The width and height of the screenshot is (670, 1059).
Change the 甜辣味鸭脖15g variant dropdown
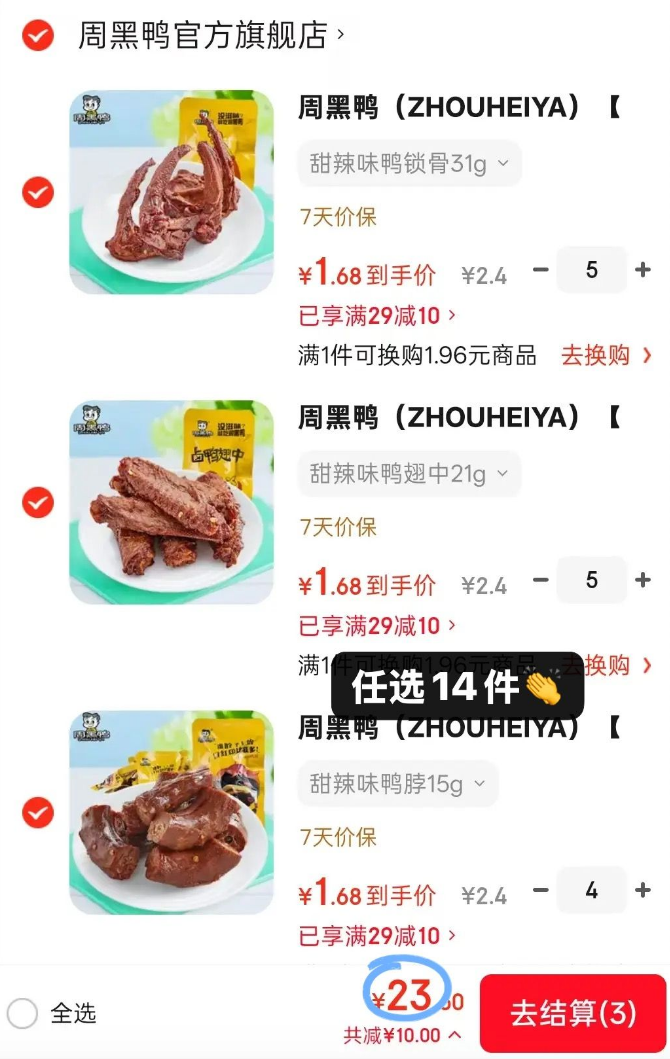click(397, 784)
